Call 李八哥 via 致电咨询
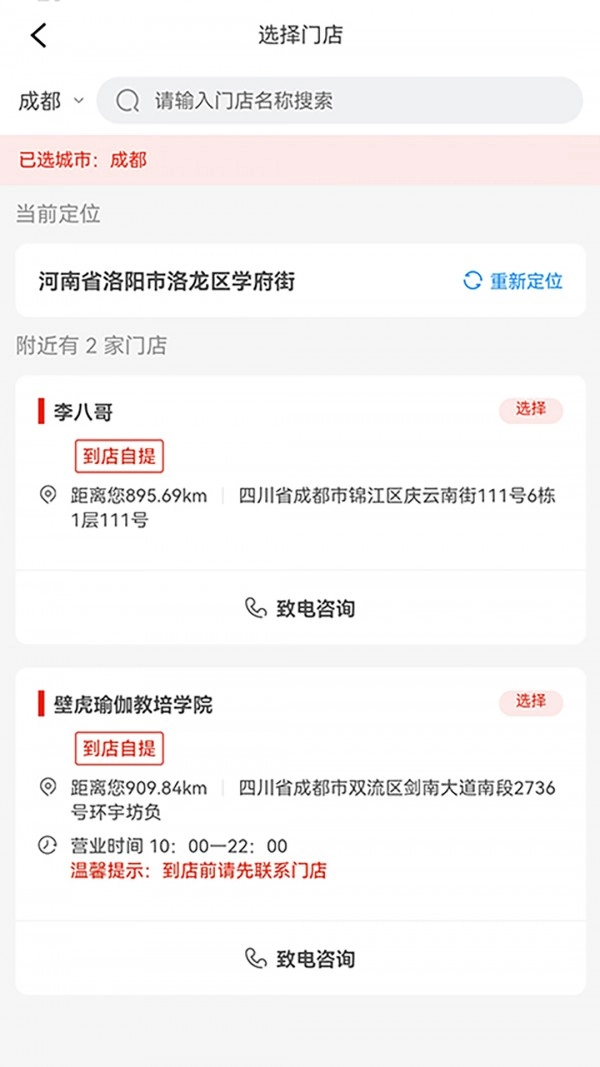 click(300, 608)
